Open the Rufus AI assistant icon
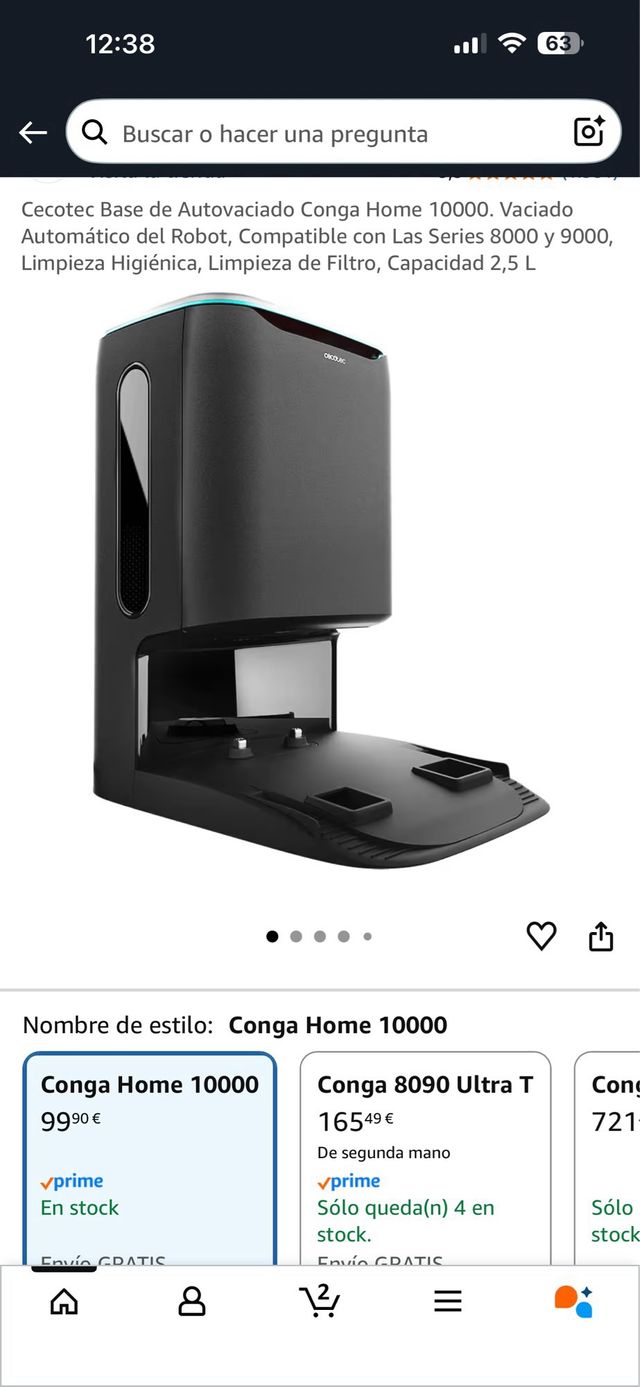 tap(574, 1301)
